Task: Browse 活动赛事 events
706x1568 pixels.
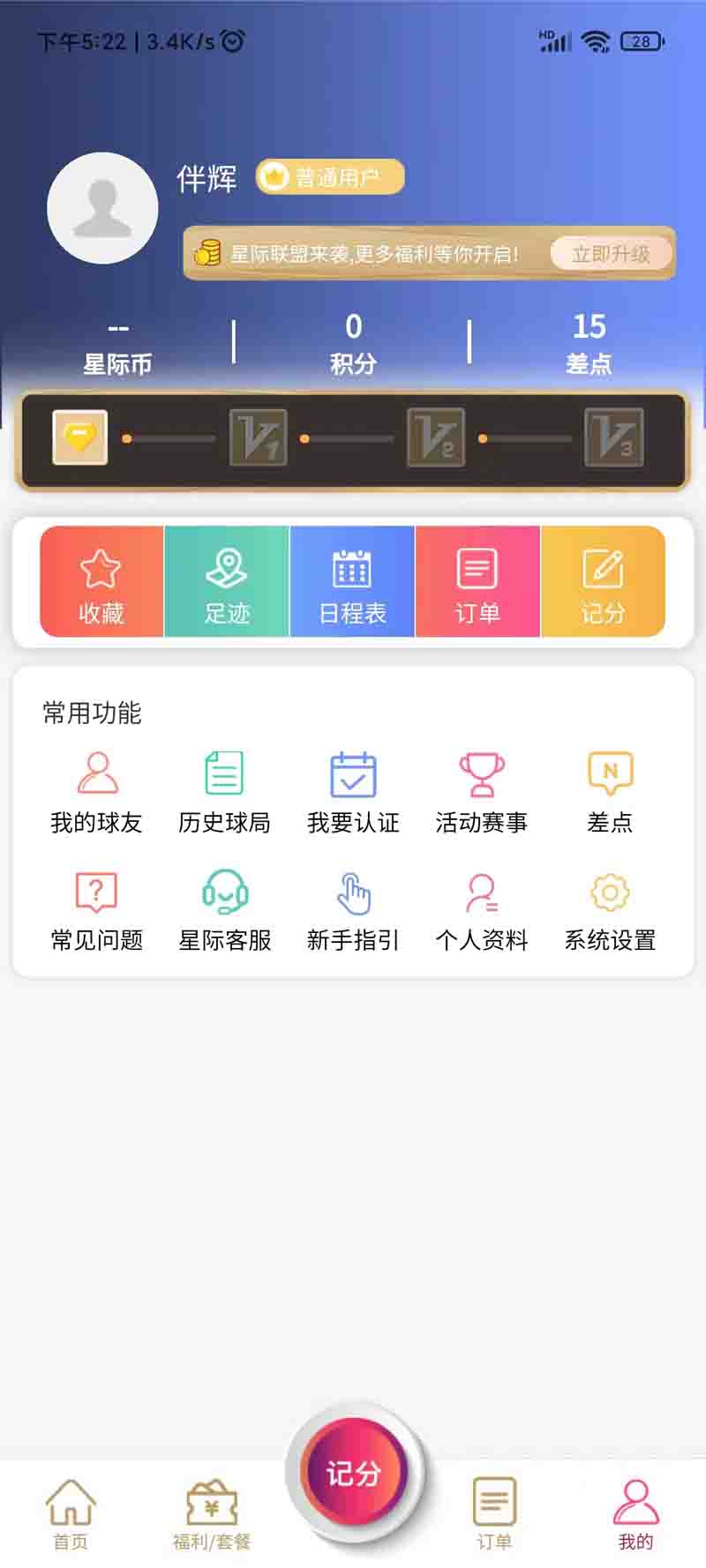Action: coord(481,792)
